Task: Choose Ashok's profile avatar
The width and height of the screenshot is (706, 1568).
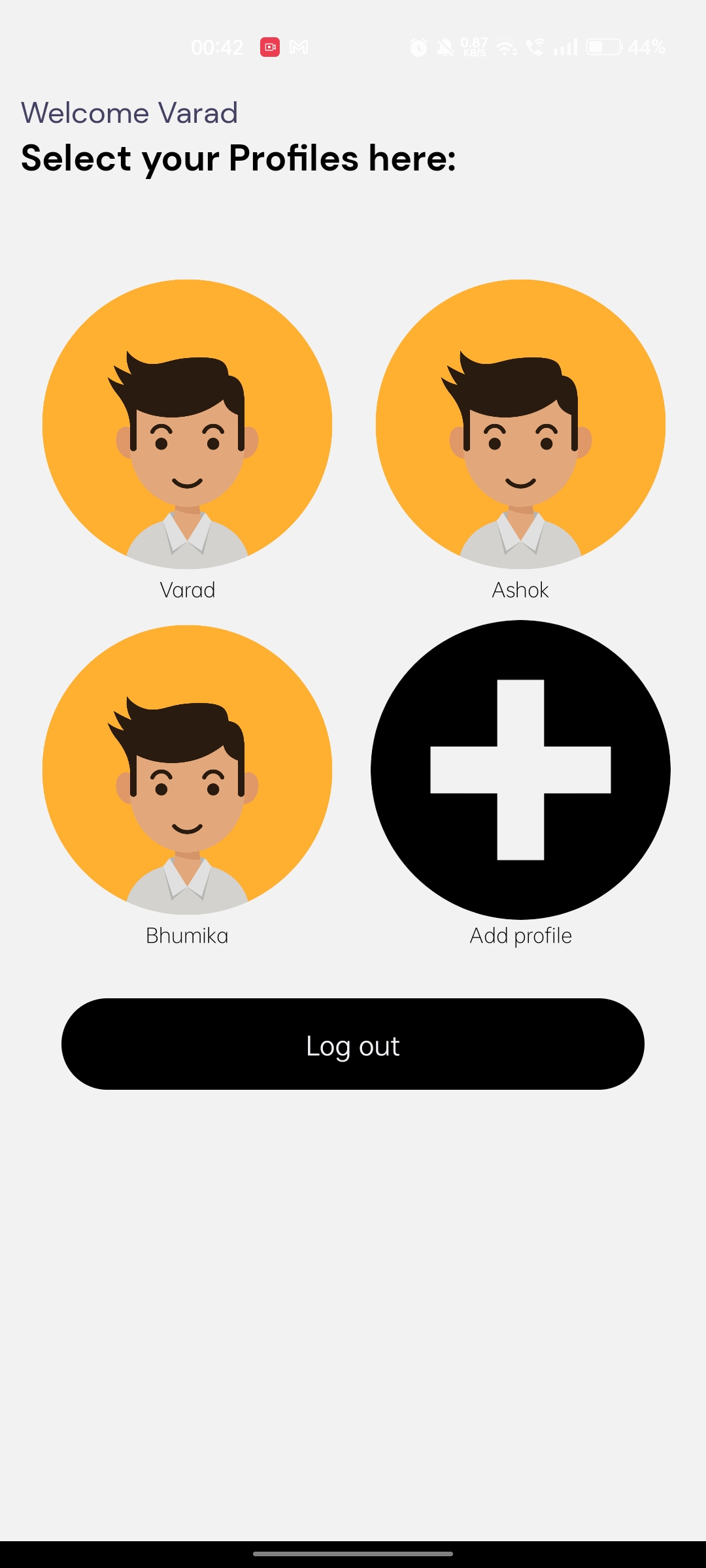Action: [520, 425]
